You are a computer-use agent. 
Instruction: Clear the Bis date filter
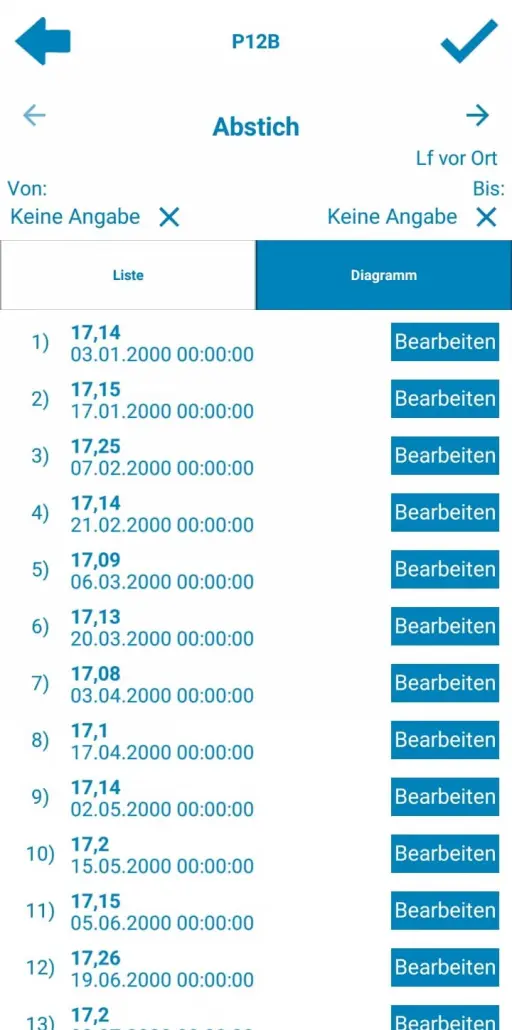coord(486,217)
